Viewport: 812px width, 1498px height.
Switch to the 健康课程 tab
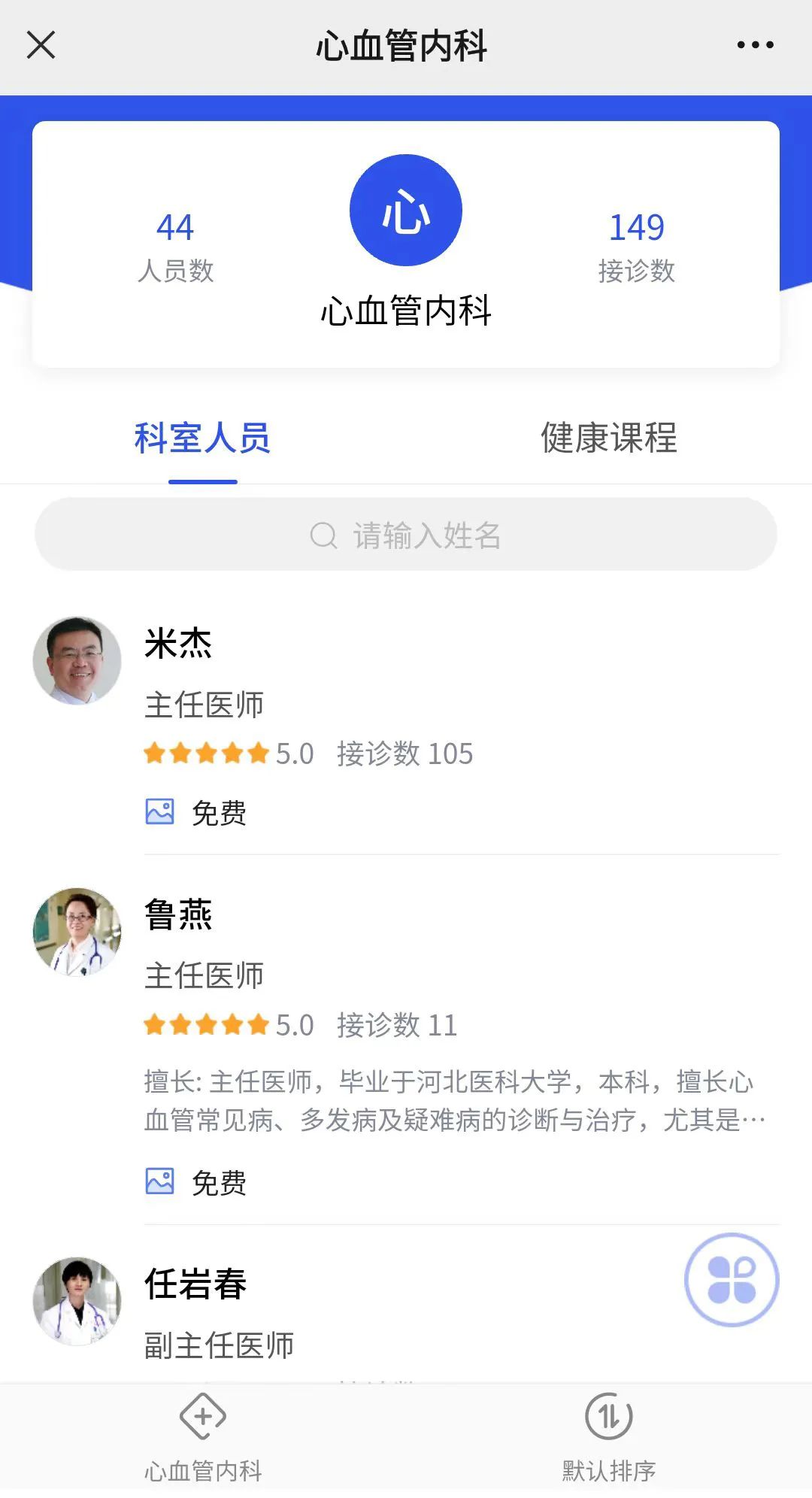tap(608, 438)
